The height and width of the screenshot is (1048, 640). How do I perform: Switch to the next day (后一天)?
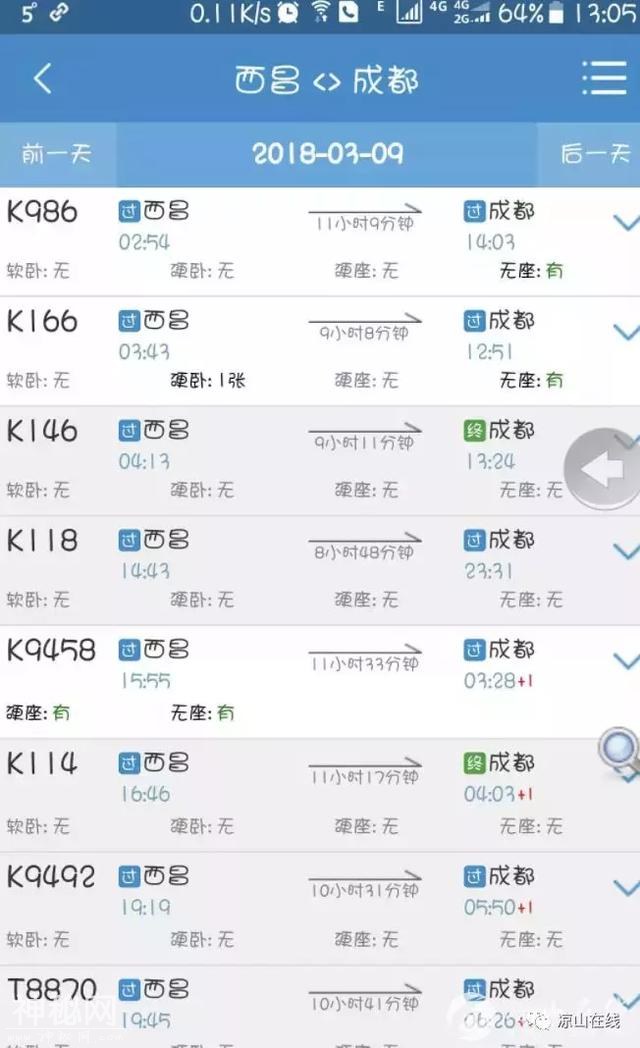click(x=595, y=154)
